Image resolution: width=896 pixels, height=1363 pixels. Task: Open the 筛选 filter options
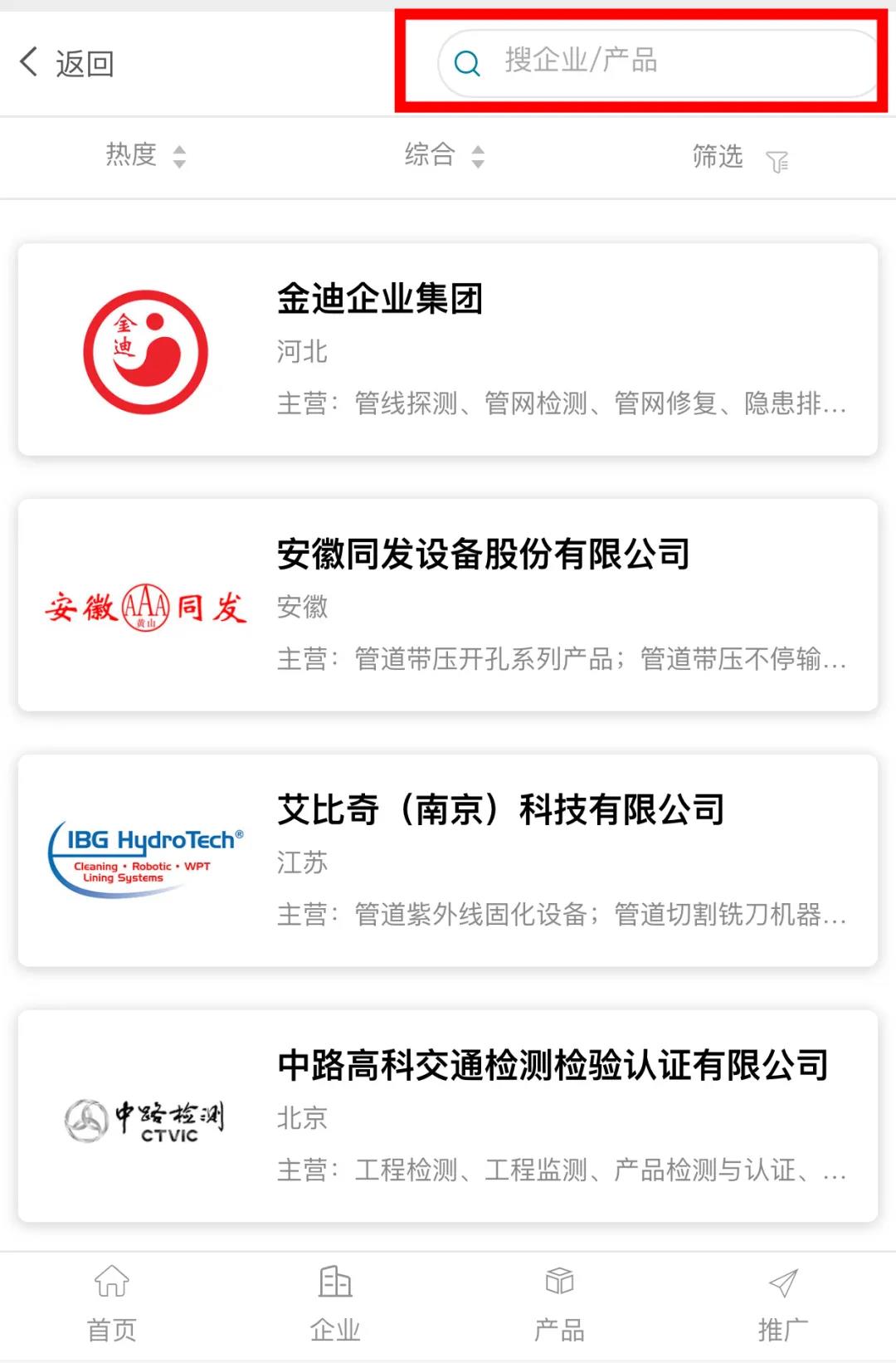coord(738,157)
